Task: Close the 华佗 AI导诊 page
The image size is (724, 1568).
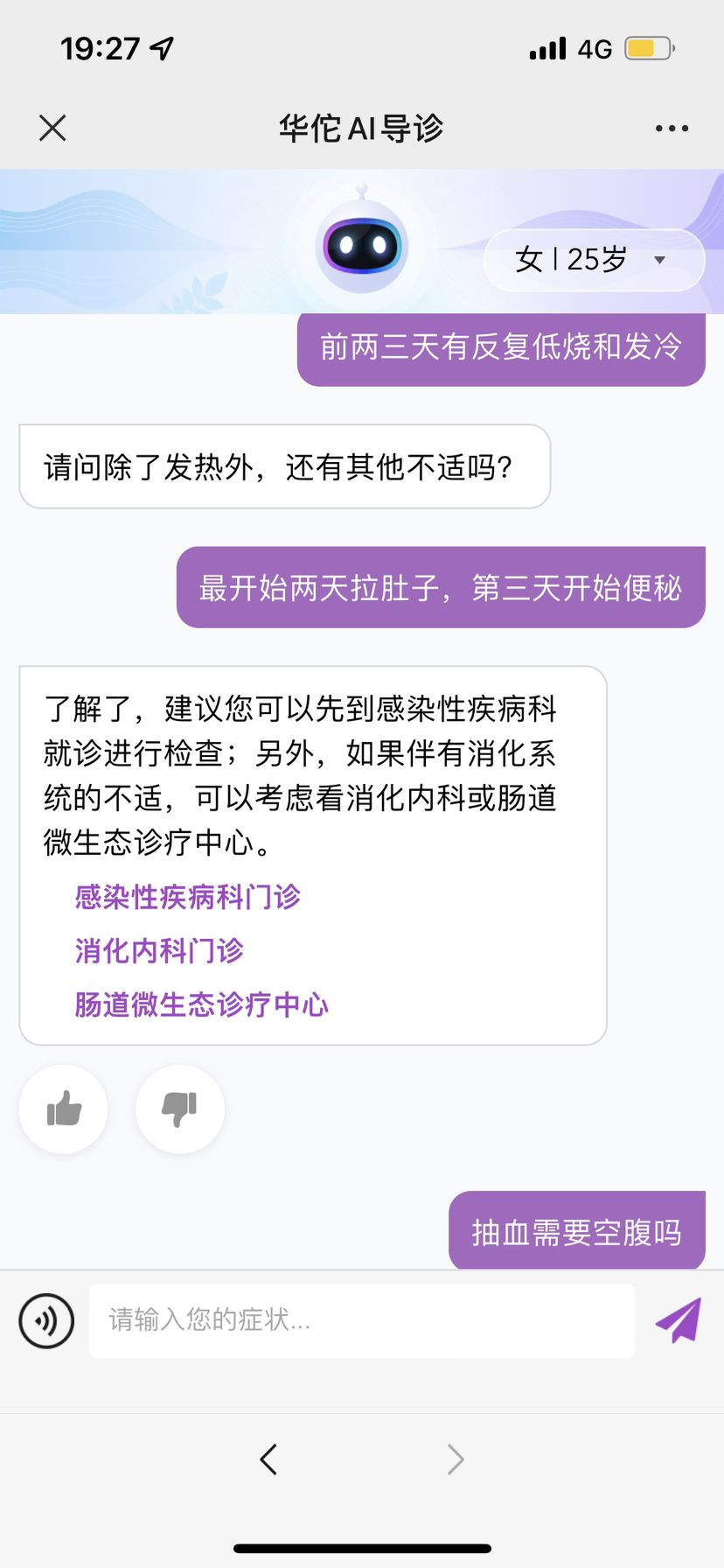Action: click(52, 129)
